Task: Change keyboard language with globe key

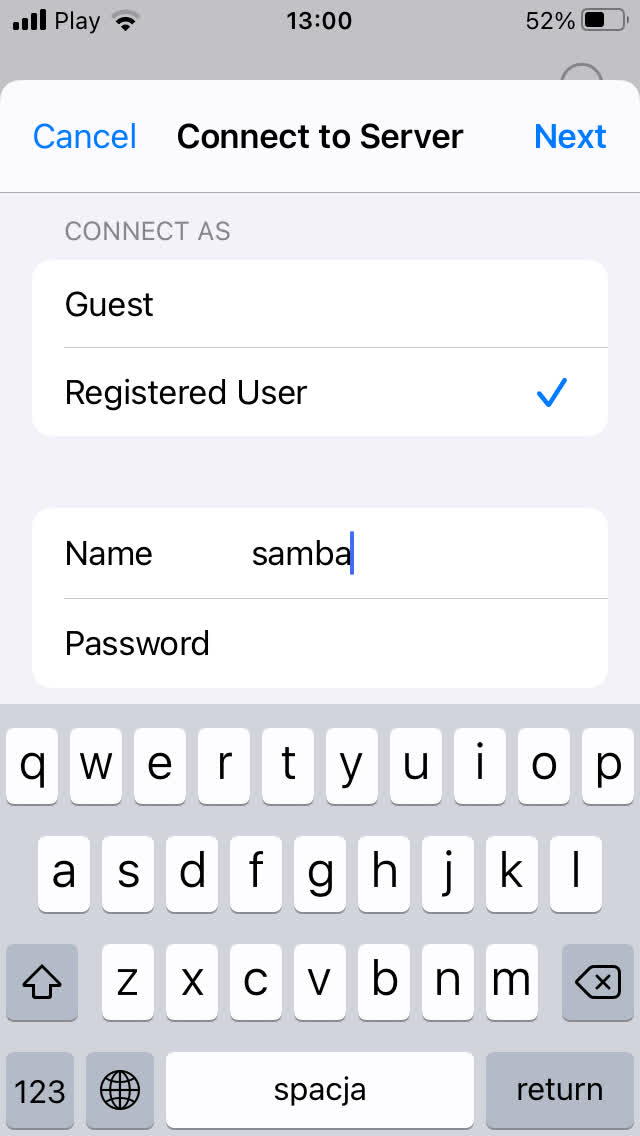Action: [120, 1089]
